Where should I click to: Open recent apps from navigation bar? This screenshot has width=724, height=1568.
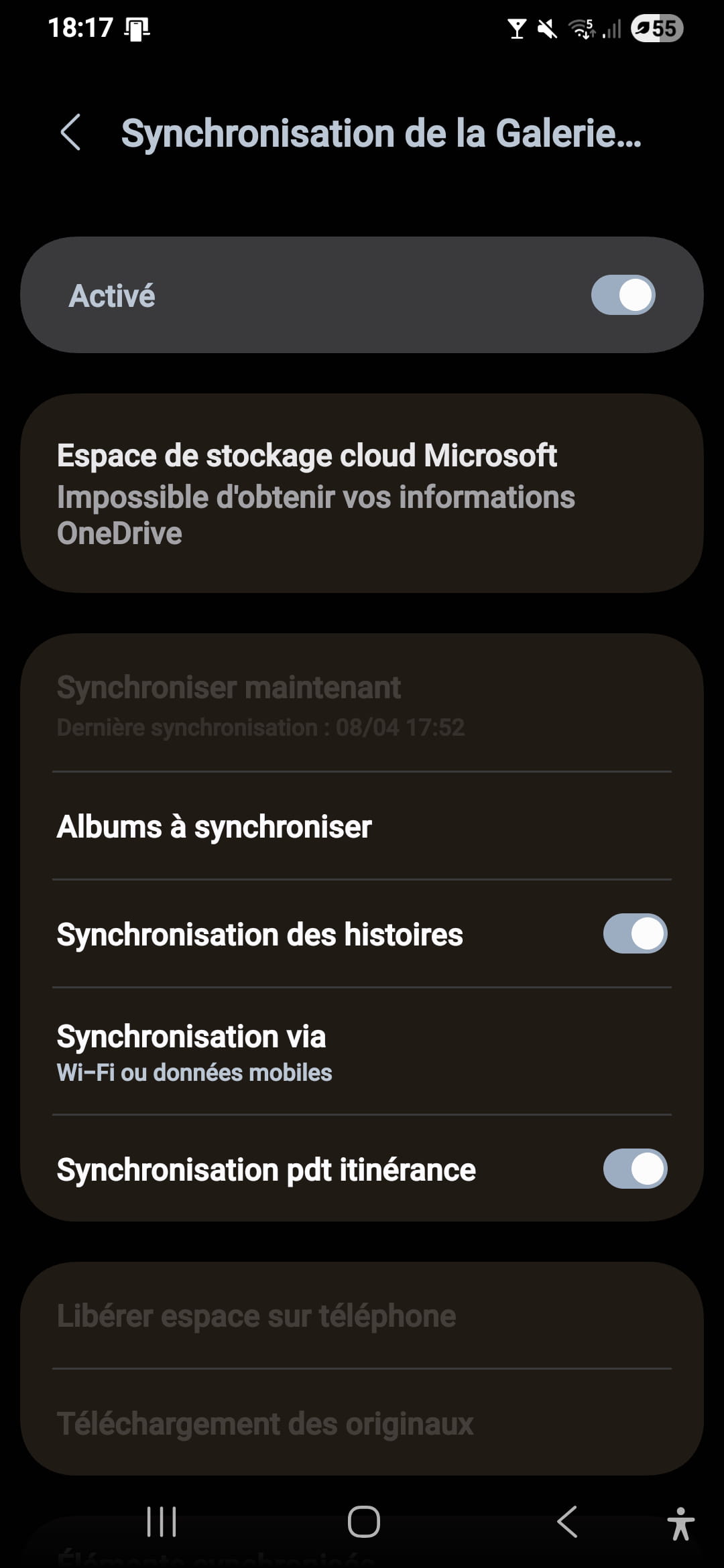coord(162,1521)
